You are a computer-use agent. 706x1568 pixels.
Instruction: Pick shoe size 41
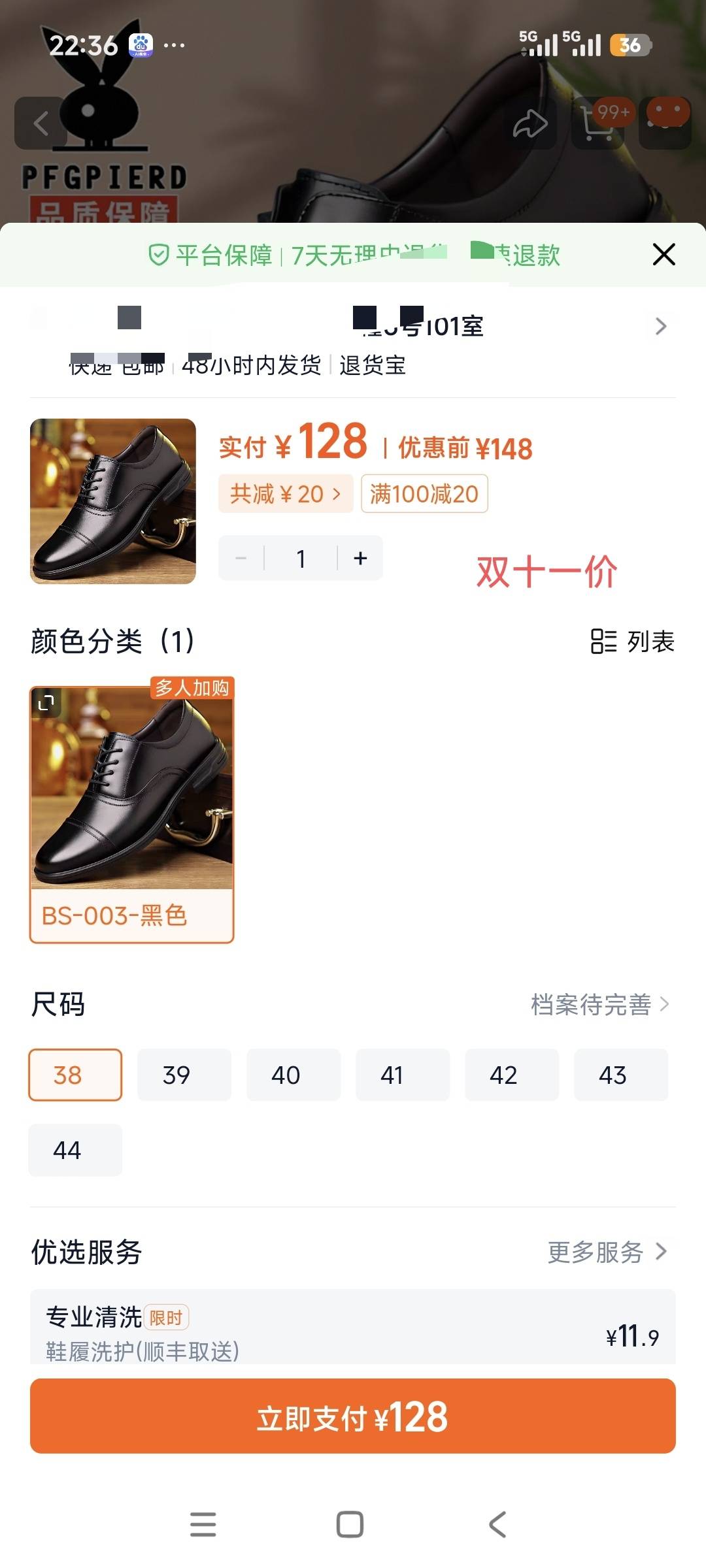402,1075
